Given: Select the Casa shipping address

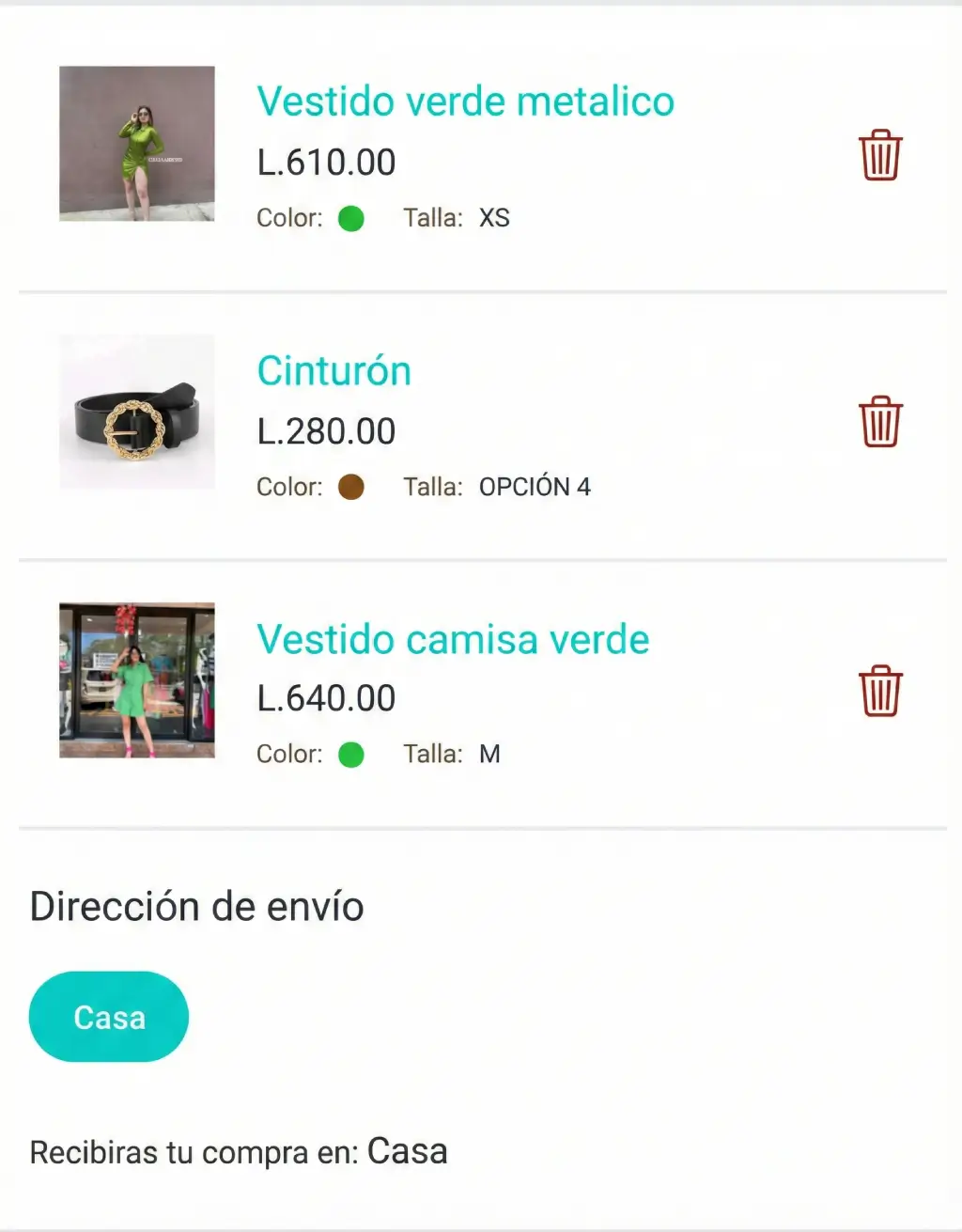Looking at the screenshot, I should 108,1016.
